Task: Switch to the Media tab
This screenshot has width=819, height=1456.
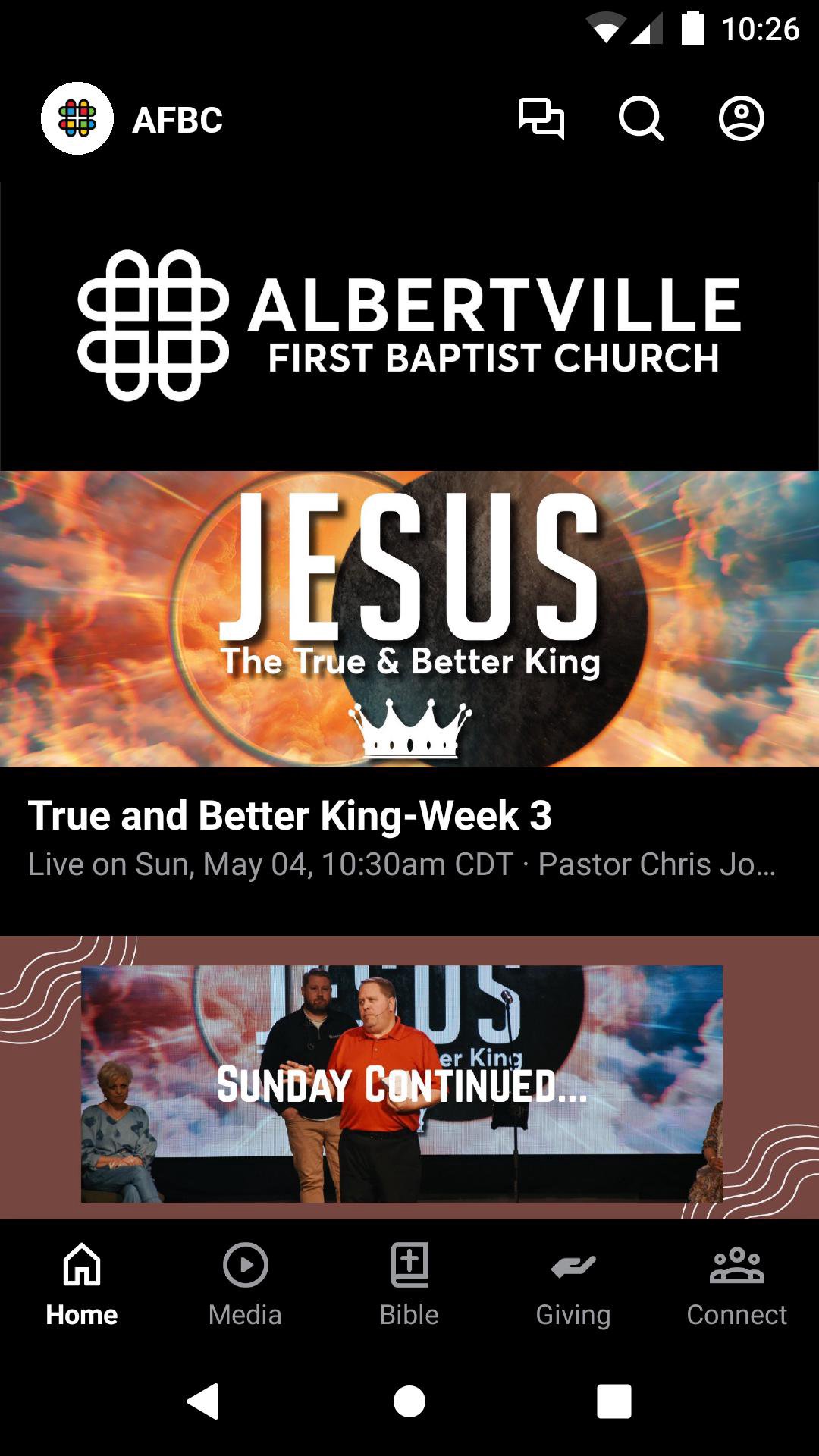Action: pyautogui.click(x=245, y=1283)
